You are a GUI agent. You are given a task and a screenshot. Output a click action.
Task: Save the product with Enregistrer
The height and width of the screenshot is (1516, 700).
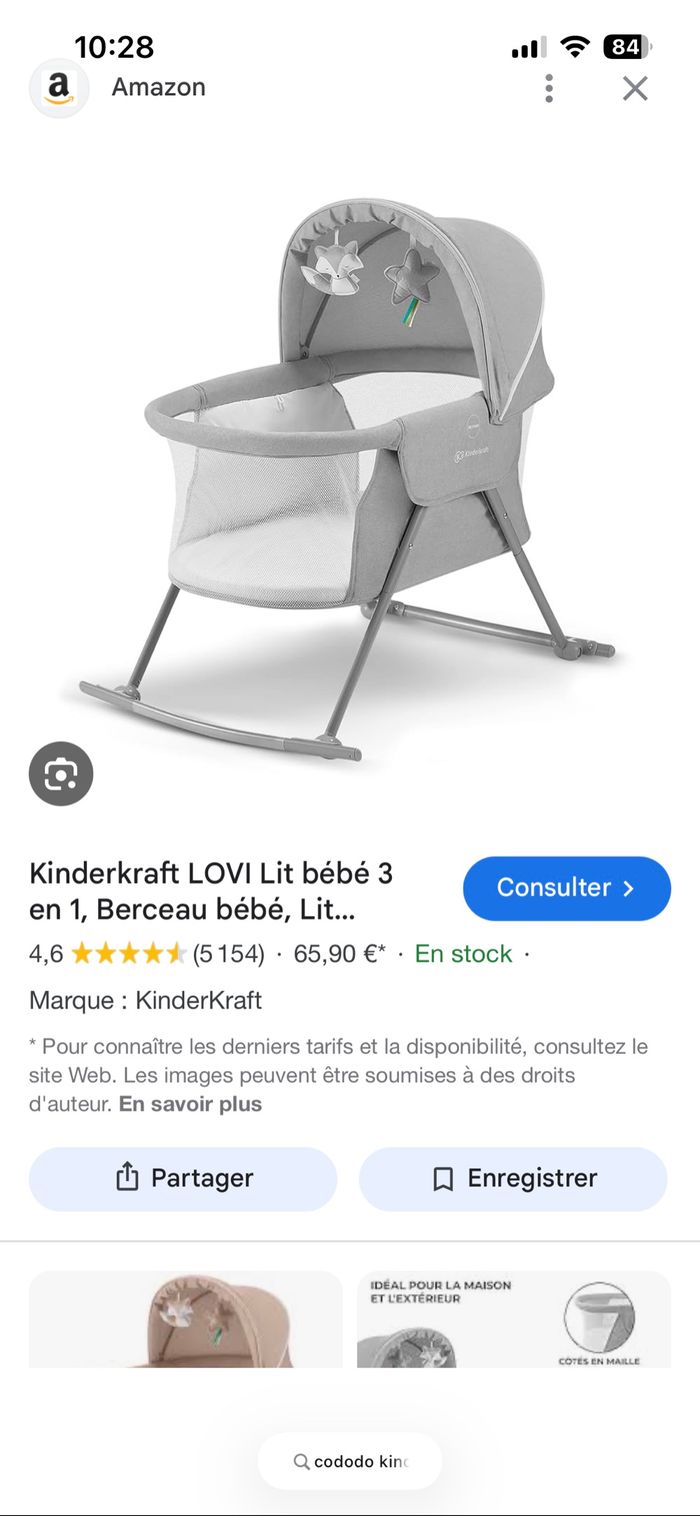tap(513, 1179)
